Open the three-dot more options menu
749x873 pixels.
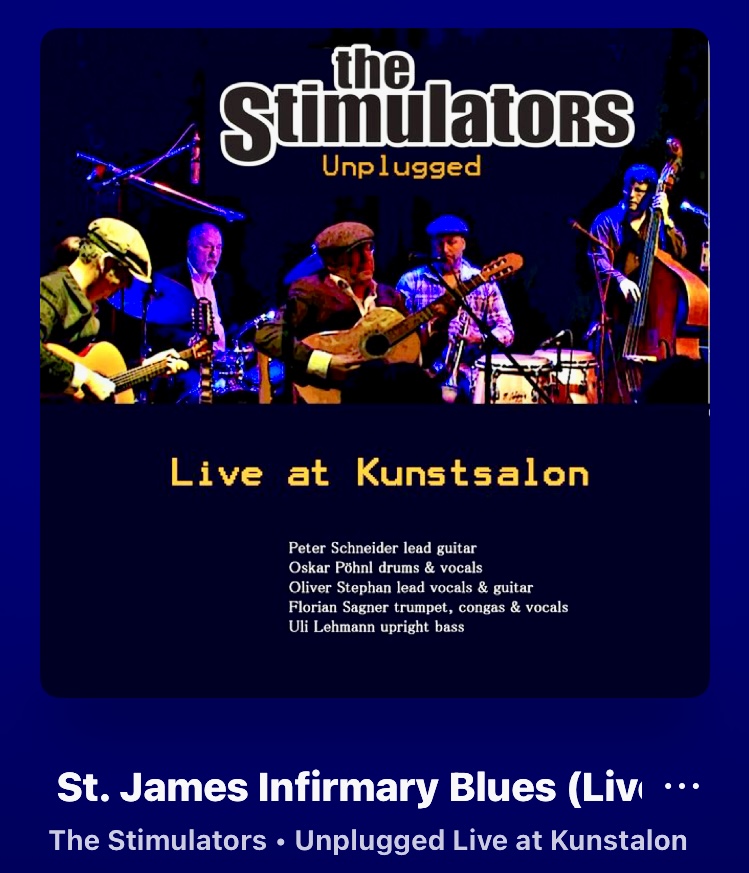(x=682, y=787)
